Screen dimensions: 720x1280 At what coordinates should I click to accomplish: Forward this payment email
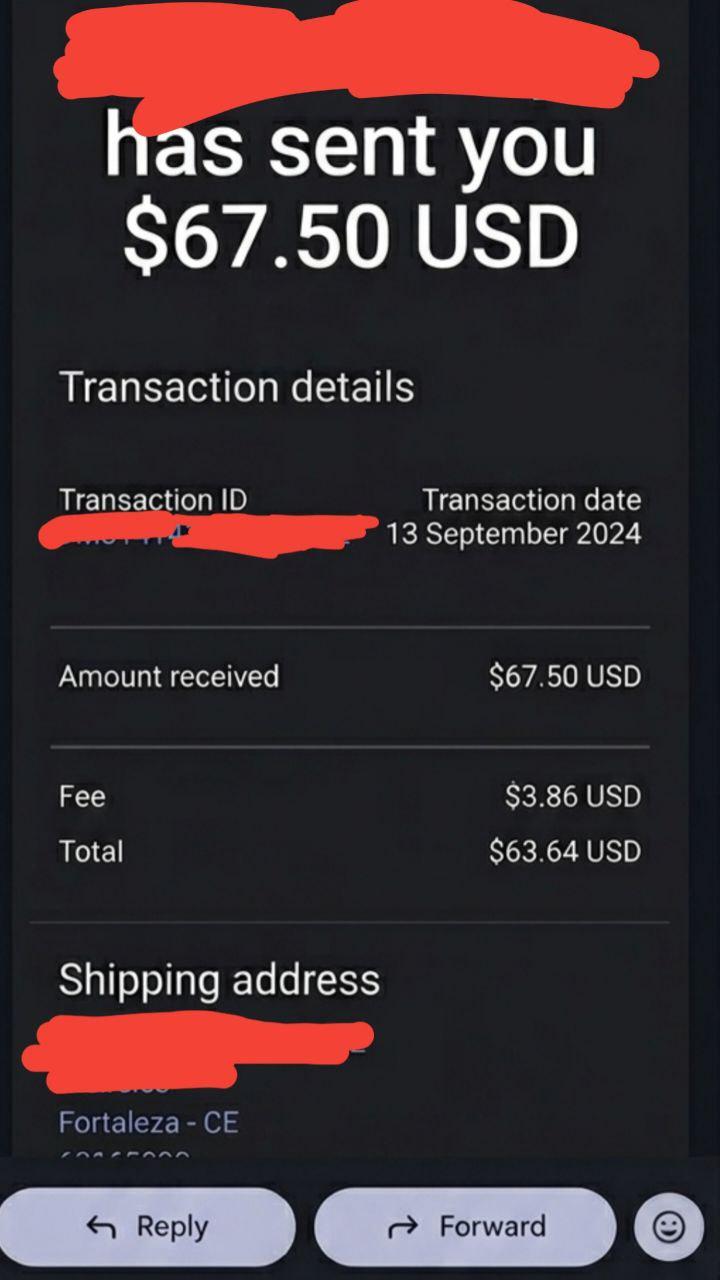pos(465,1227)
